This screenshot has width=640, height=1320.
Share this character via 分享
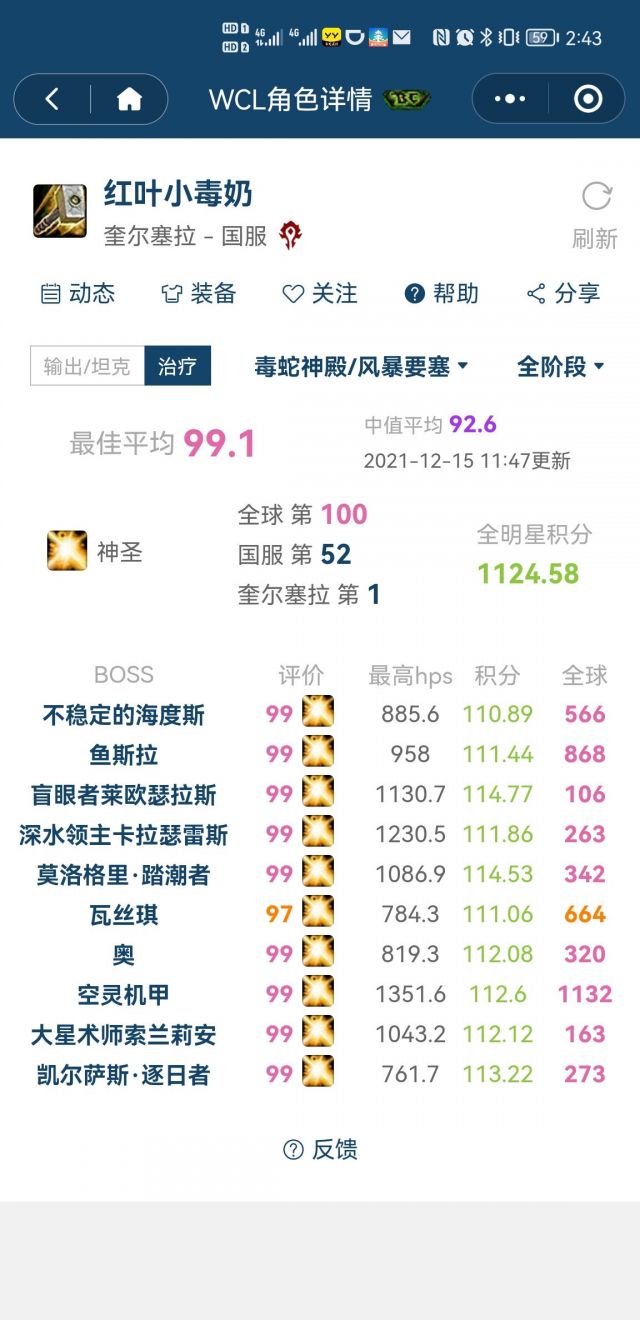(x=563, y=293)
